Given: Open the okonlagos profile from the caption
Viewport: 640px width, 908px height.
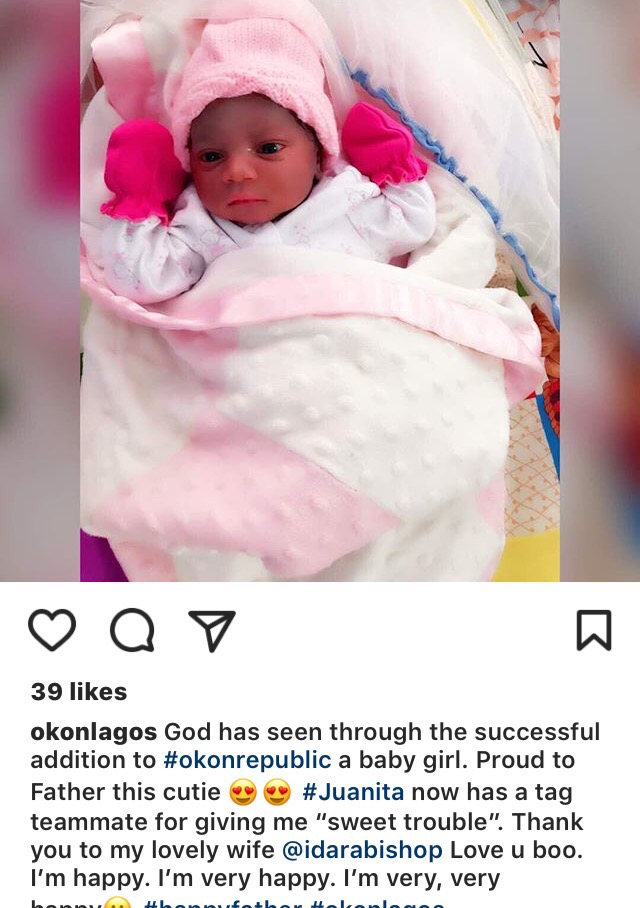Looking at the screenshot, I should tap(94, 732).
